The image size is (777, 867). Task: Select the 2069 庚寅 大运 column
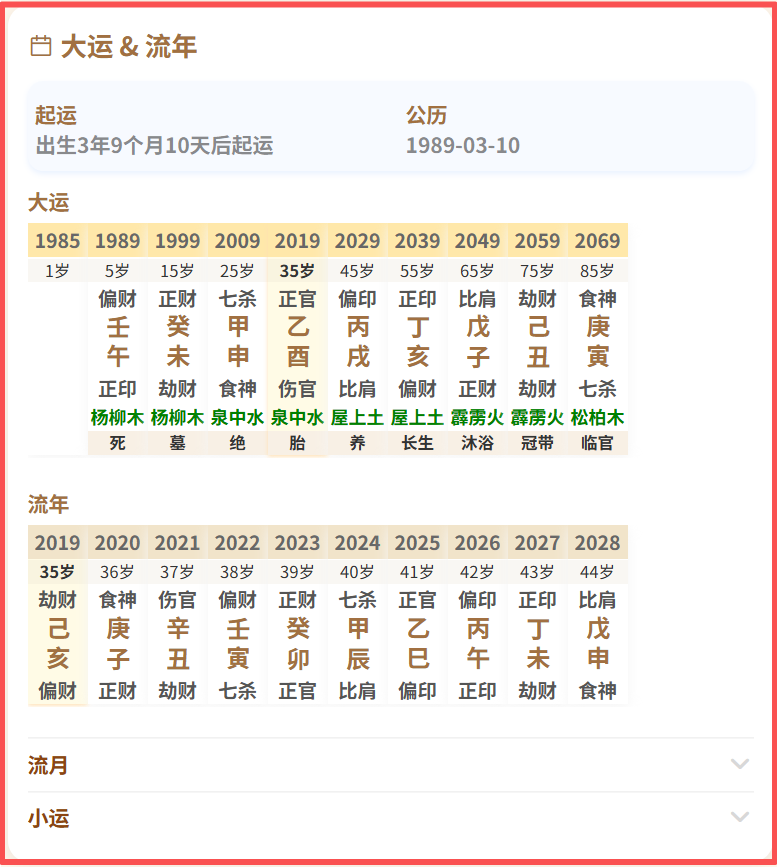(x=598, y=341)
